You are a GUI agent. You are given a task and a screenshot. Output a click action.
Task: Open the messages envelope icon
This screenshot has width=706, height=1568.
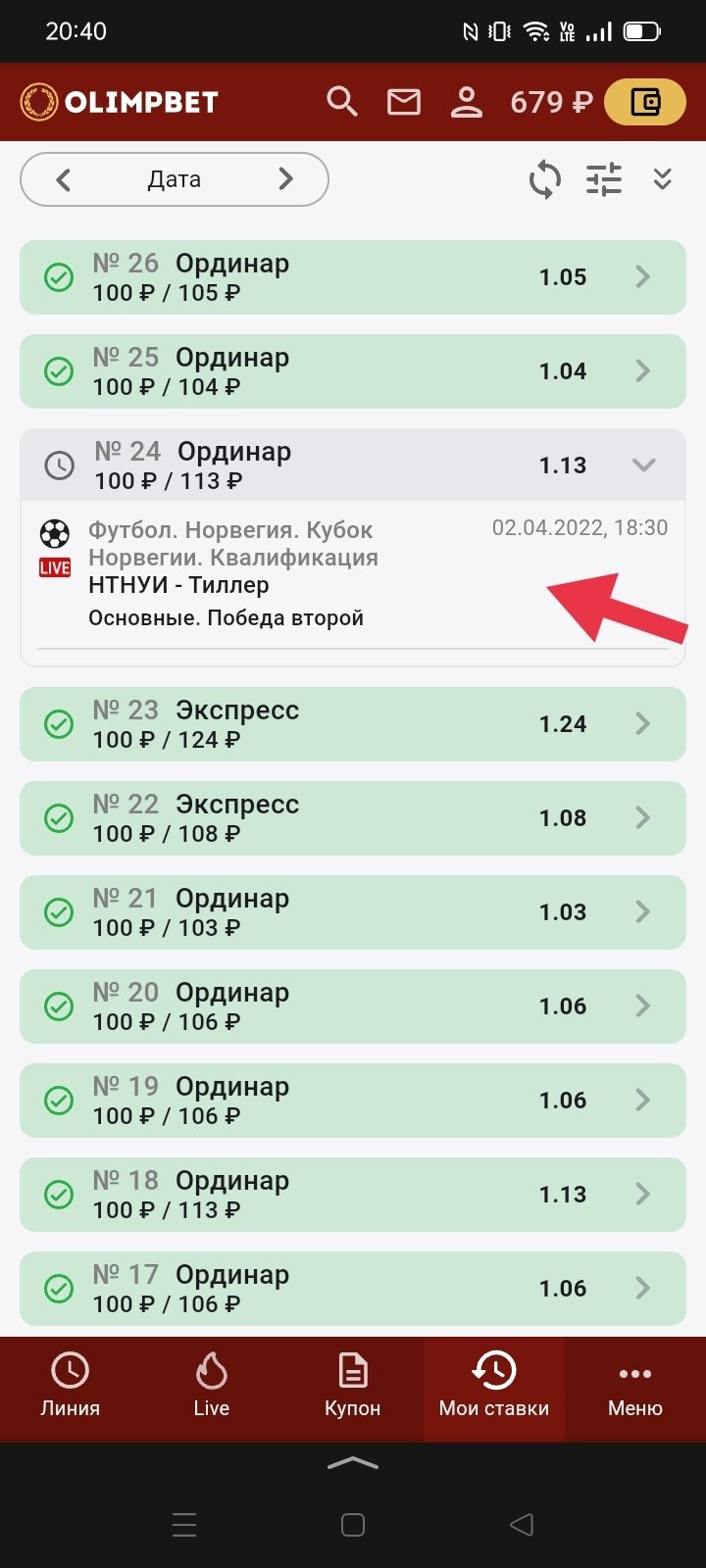tap(404, 101)
